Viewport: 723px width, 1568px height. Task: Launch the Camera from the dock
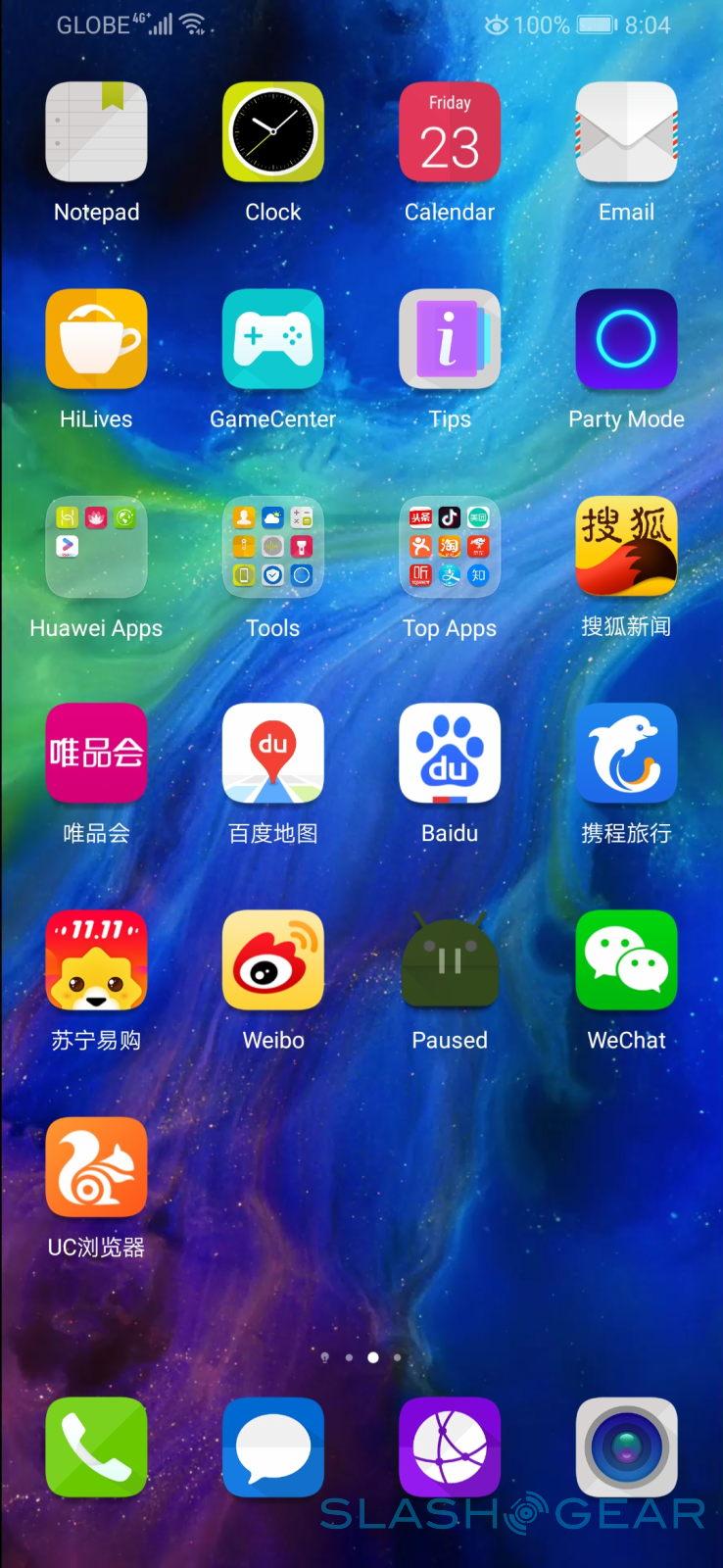coord(626,1446)
